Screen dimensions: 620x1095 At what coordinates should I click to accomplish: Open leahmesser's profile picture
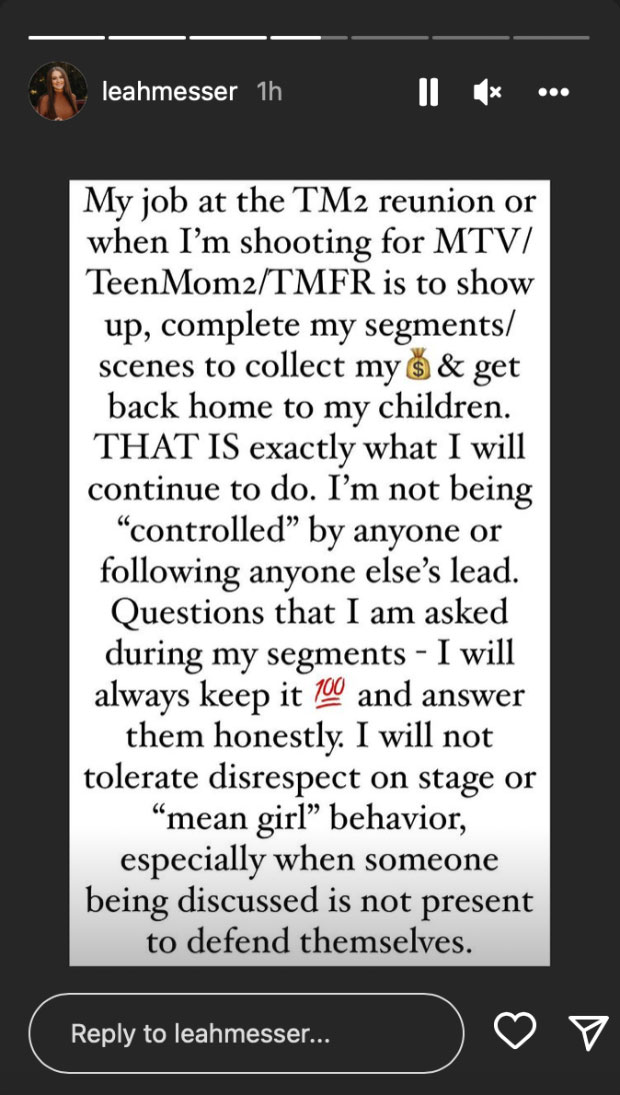click(x=57, y=91)
